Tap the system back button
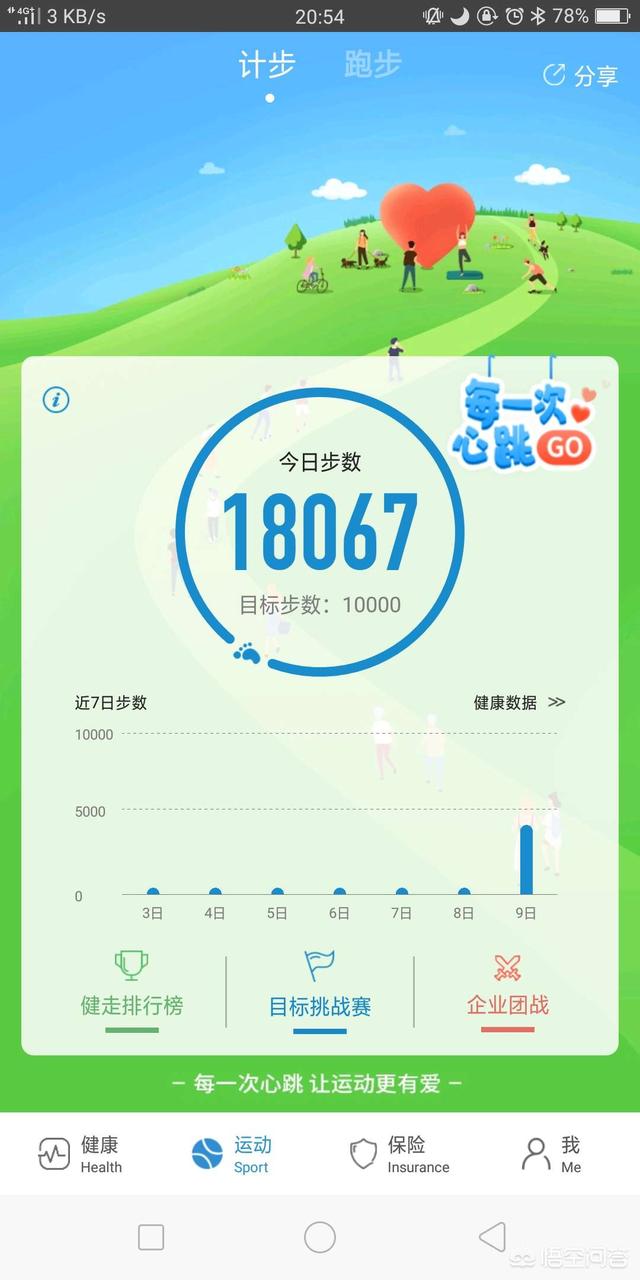This screenshot has width=640, height=1280. [492, 1238]
